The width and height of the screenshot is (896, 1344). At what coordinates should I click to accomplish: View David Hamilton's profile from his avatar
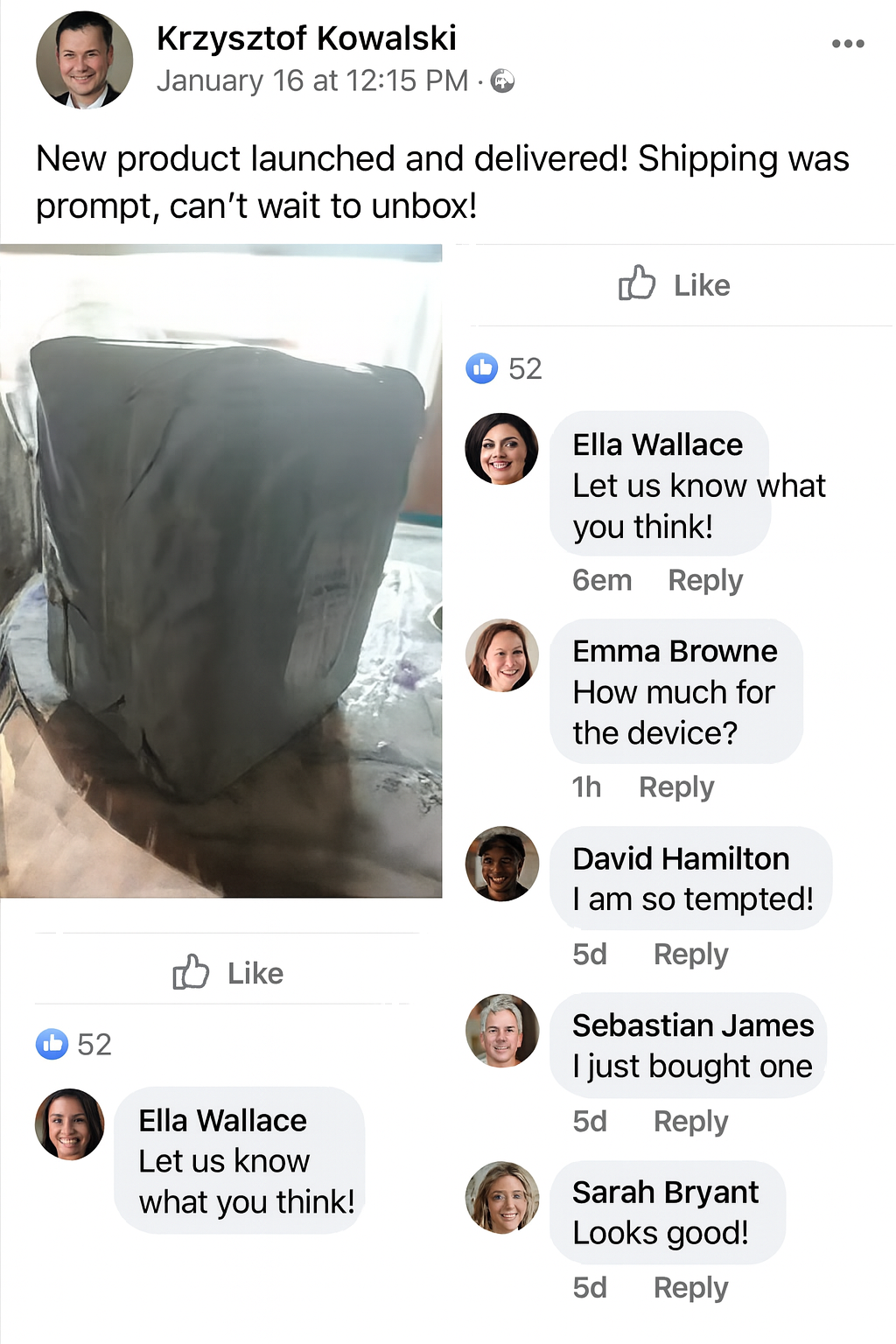[x=501, y=864]
